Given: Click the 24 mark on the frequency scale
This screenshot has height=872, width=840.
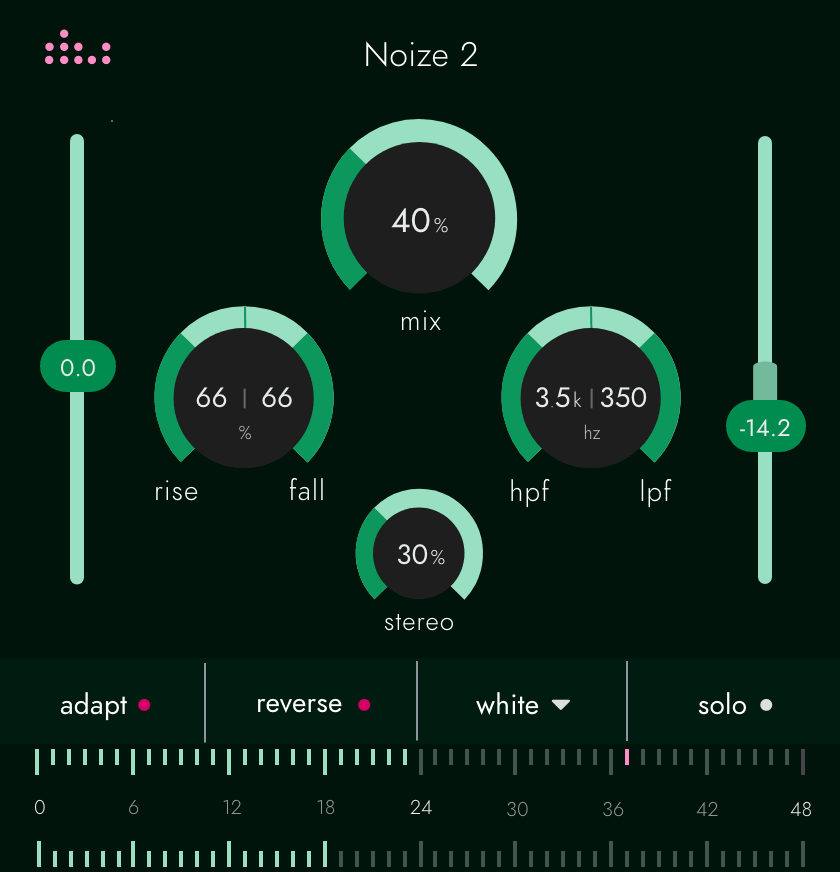Looking at the screenshot, I should click(x=421, y=807).
